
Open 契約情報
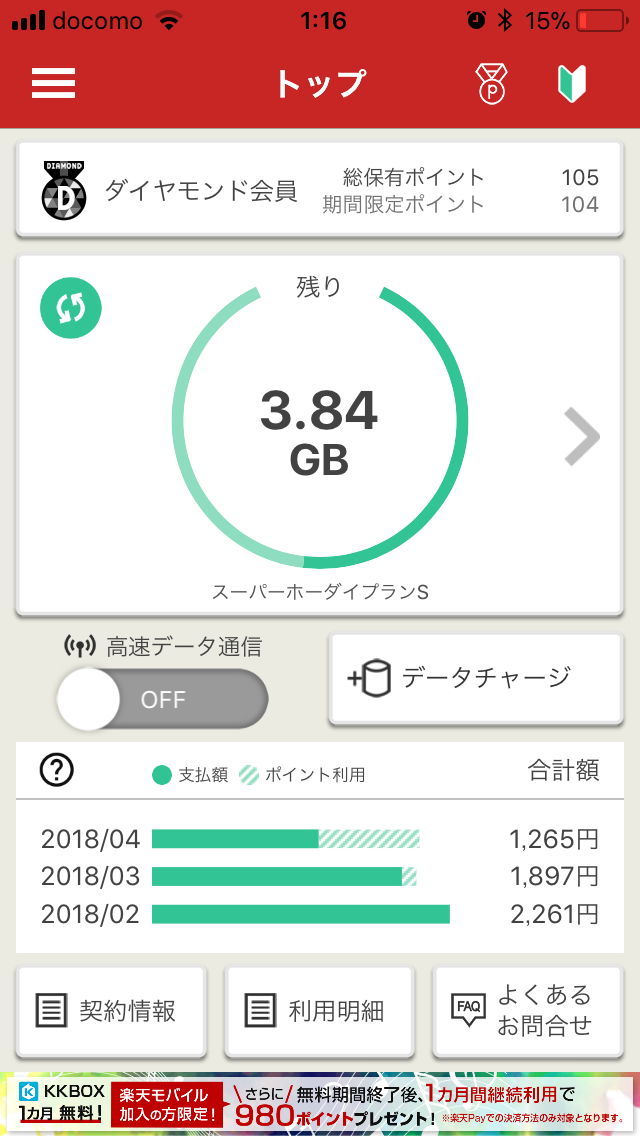(112, 1011)
